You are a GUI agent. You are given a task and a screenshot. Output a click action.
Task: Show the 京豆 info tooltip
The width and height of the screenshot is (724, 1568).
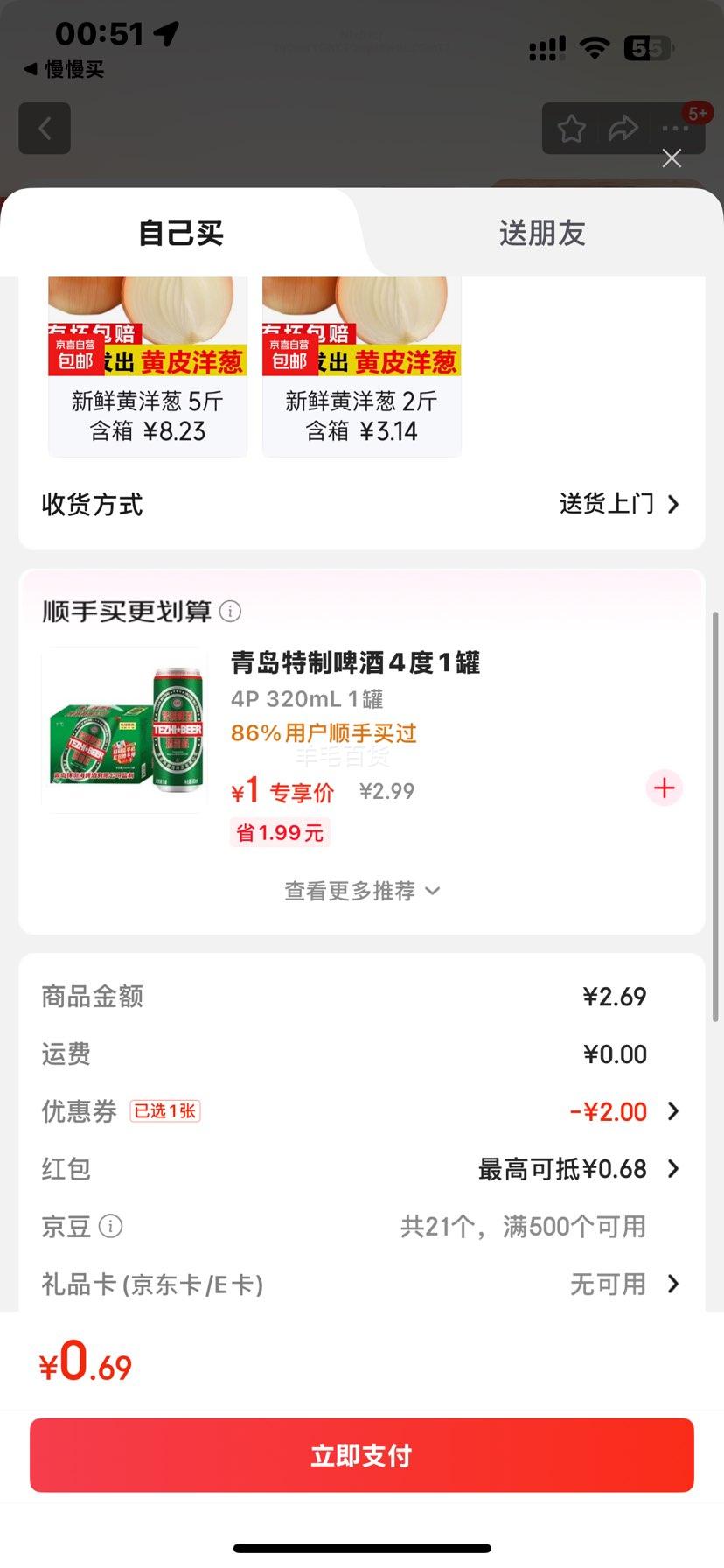coord(111,1227)
